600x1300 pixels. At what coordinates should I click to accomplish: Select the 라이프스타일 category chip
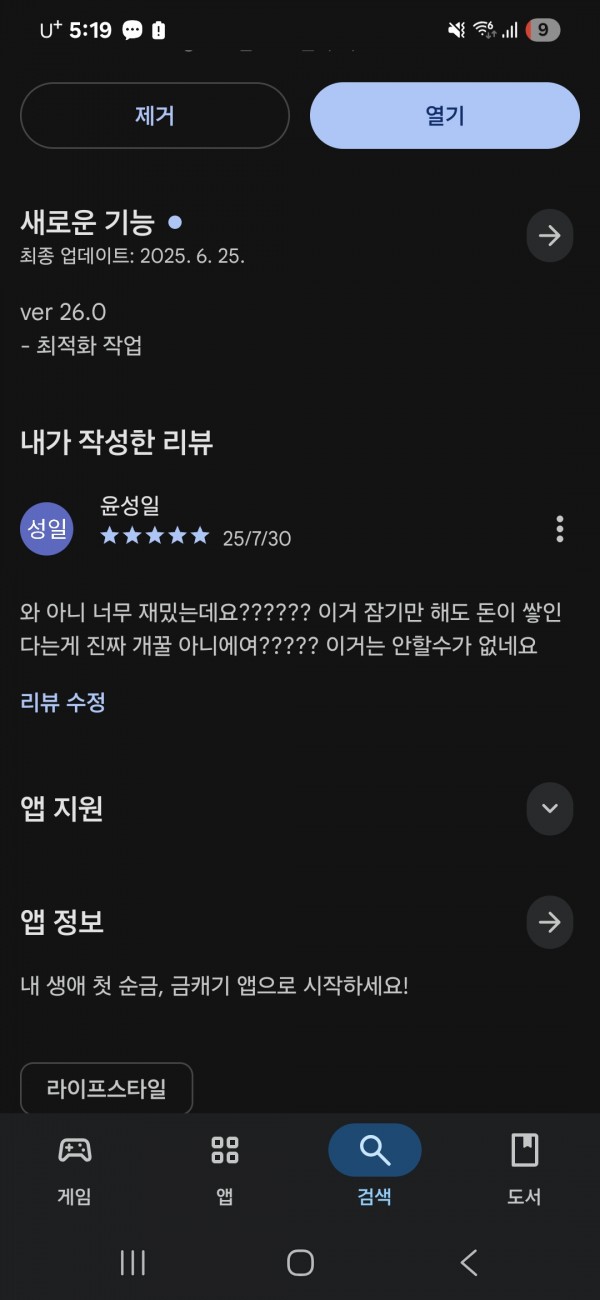pos(106,1089)
